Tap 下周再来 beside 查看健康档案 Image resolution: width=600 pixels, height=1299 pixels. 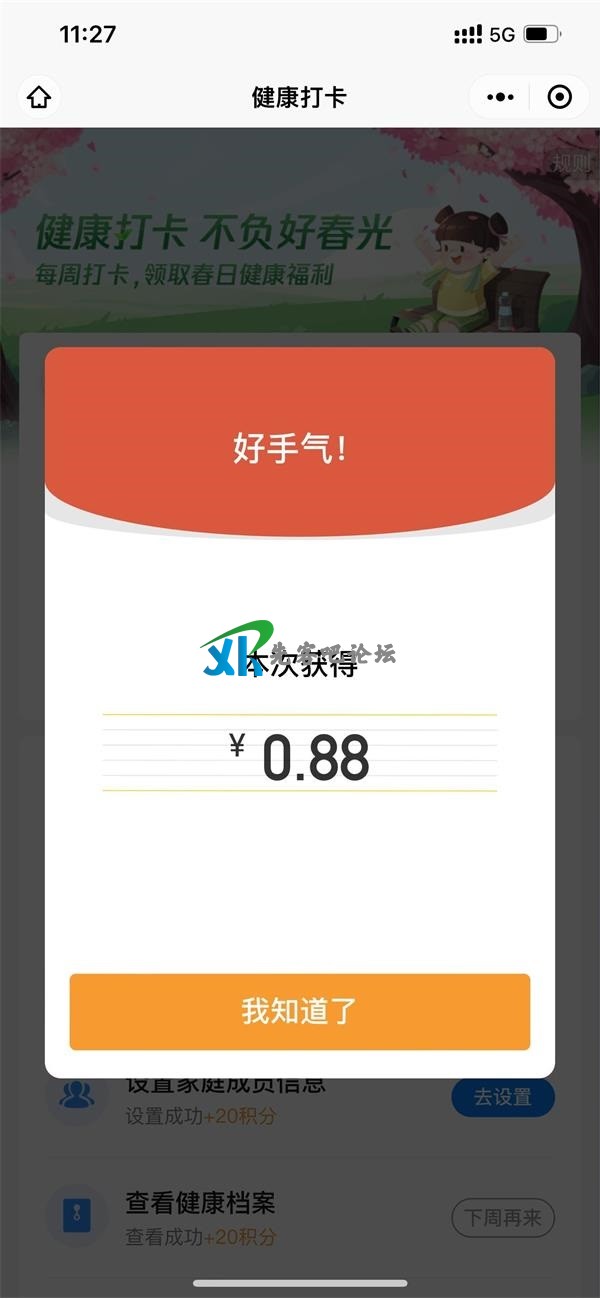click(x=502, y=1218)
